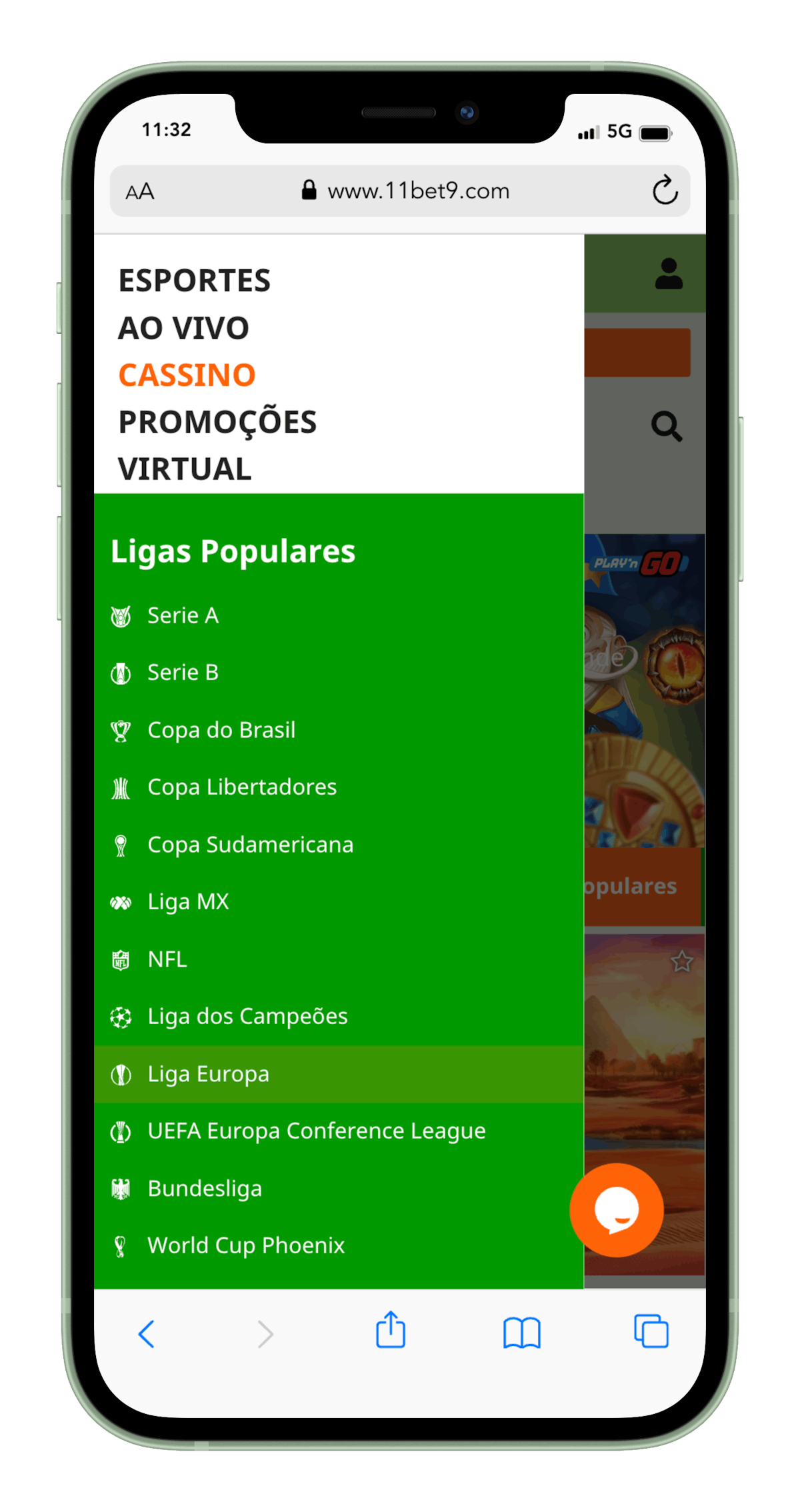Select Serie A league

[x=339, y=616]
